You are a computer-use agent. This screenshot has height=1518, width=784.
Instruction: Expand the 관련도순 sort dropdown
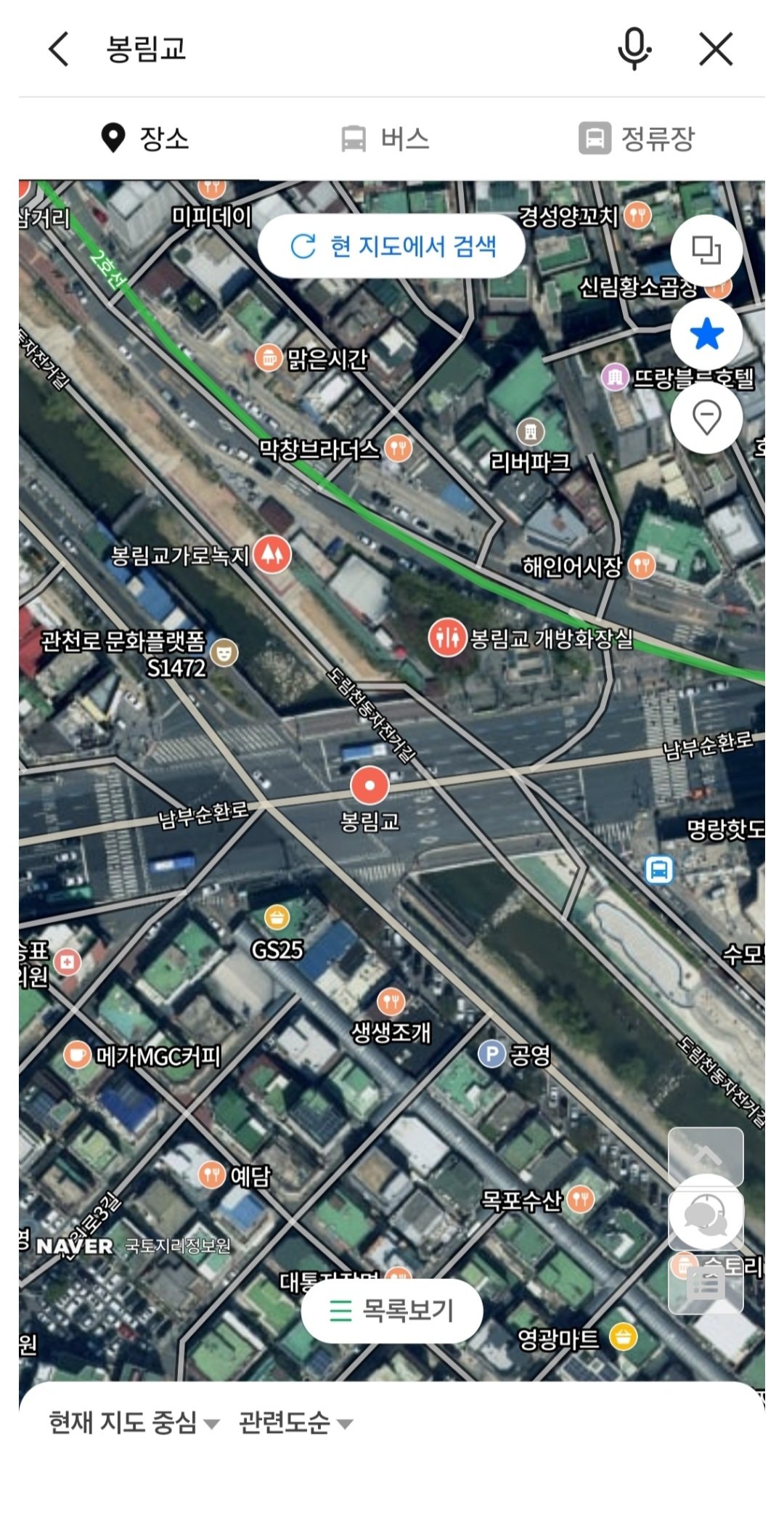click(x=295, y=1423)
